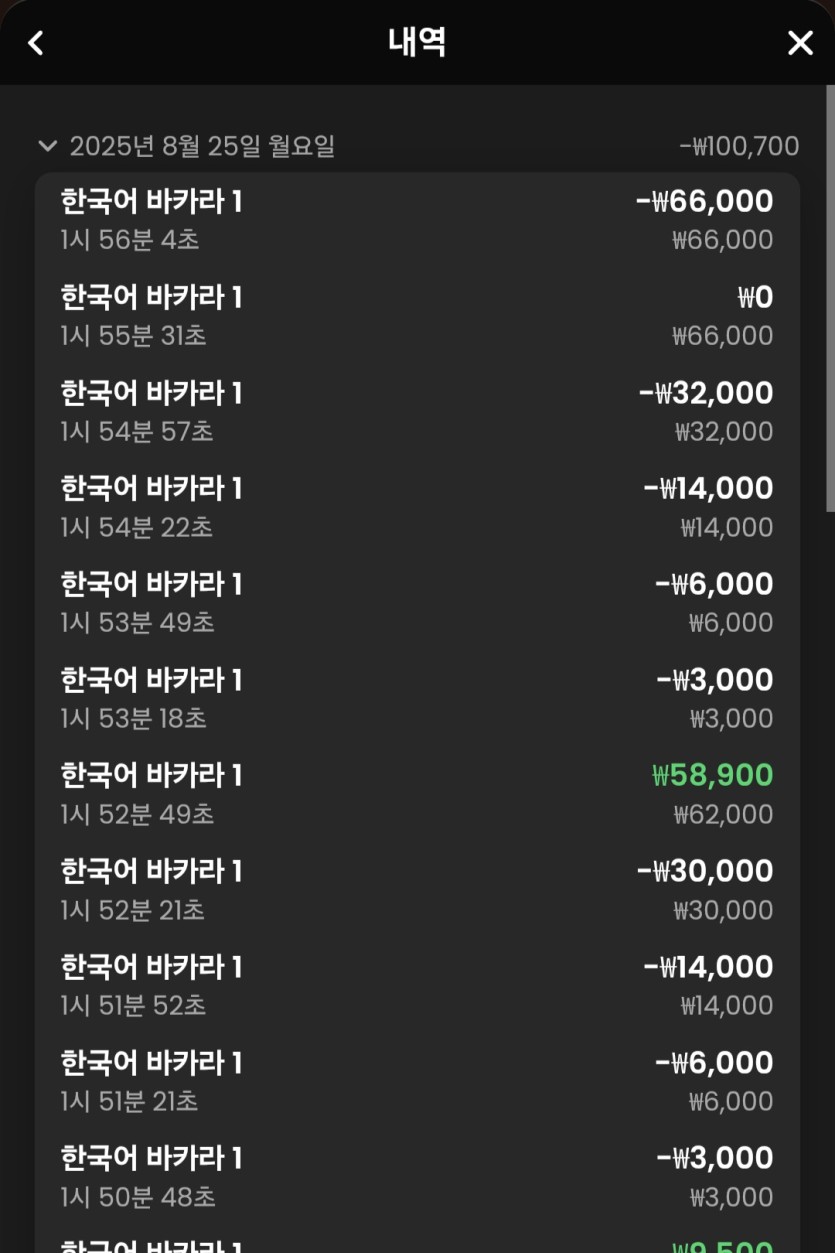Viewport: 835px width, 1253px height.
Task: Open the round at 1시 53분 18초
Action: 417,699
